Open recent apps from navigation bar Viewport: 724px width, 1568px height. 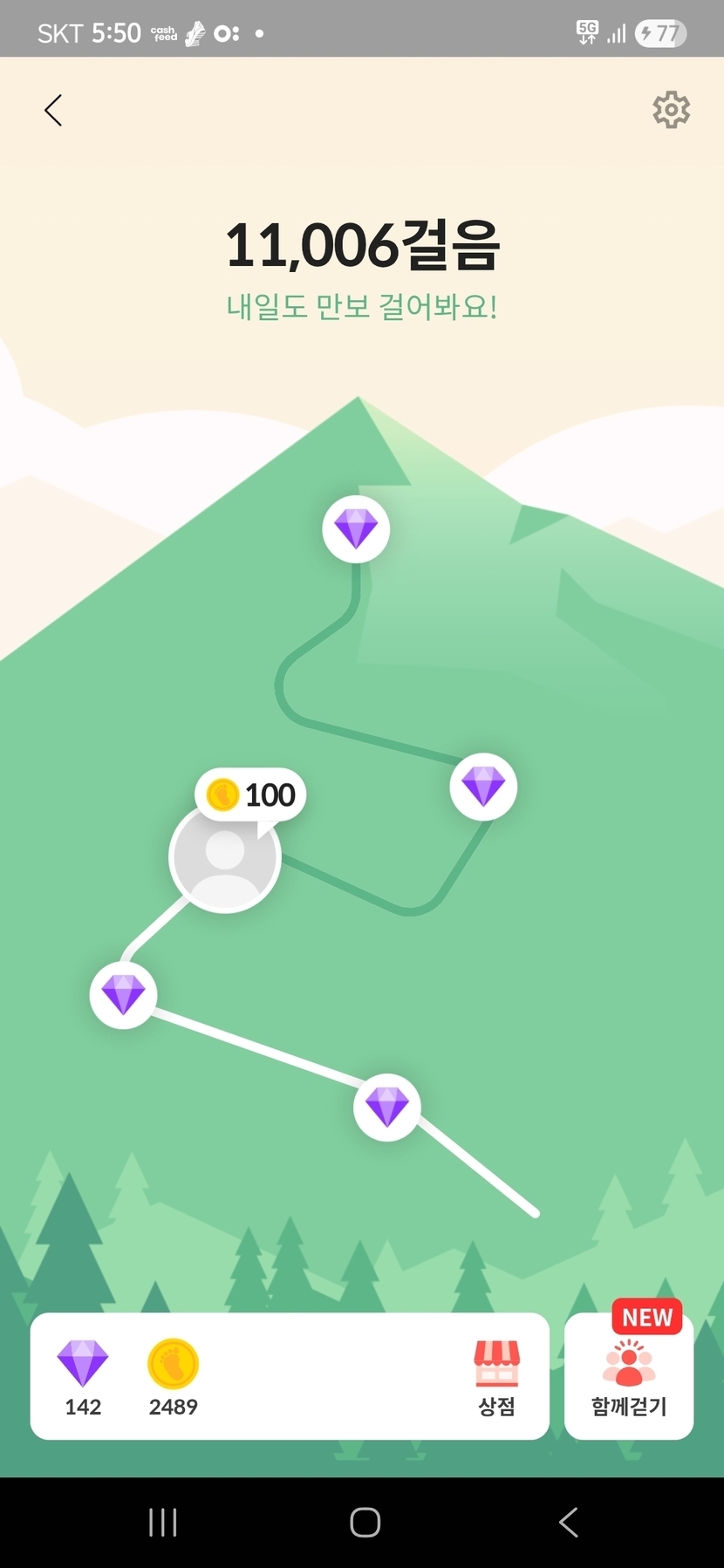163,1523
